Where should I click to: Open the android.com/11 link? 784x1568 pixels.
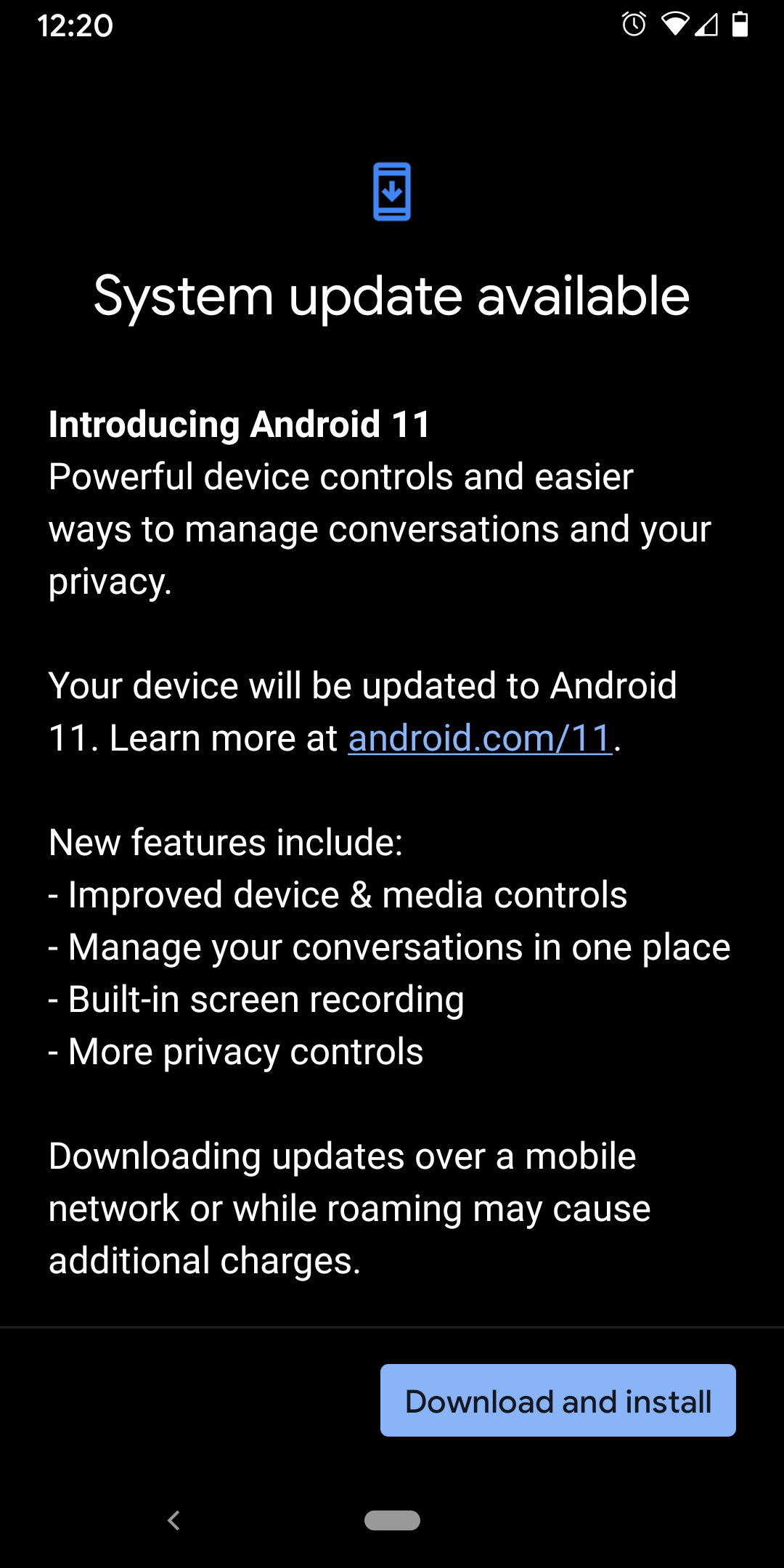tap(480, 738)
